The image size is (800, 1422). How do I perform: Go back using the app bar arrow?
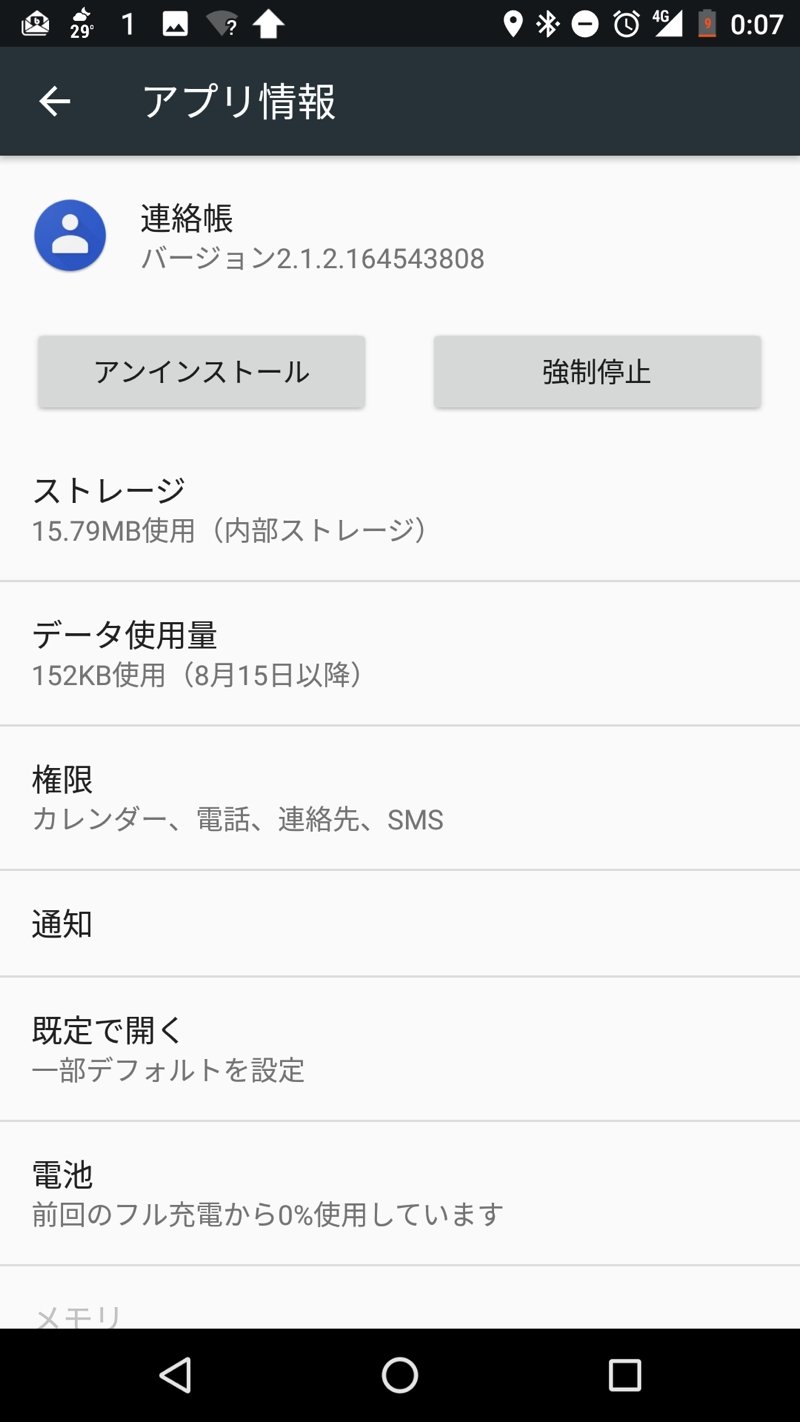pyautogui.click(x=55, y=101)
